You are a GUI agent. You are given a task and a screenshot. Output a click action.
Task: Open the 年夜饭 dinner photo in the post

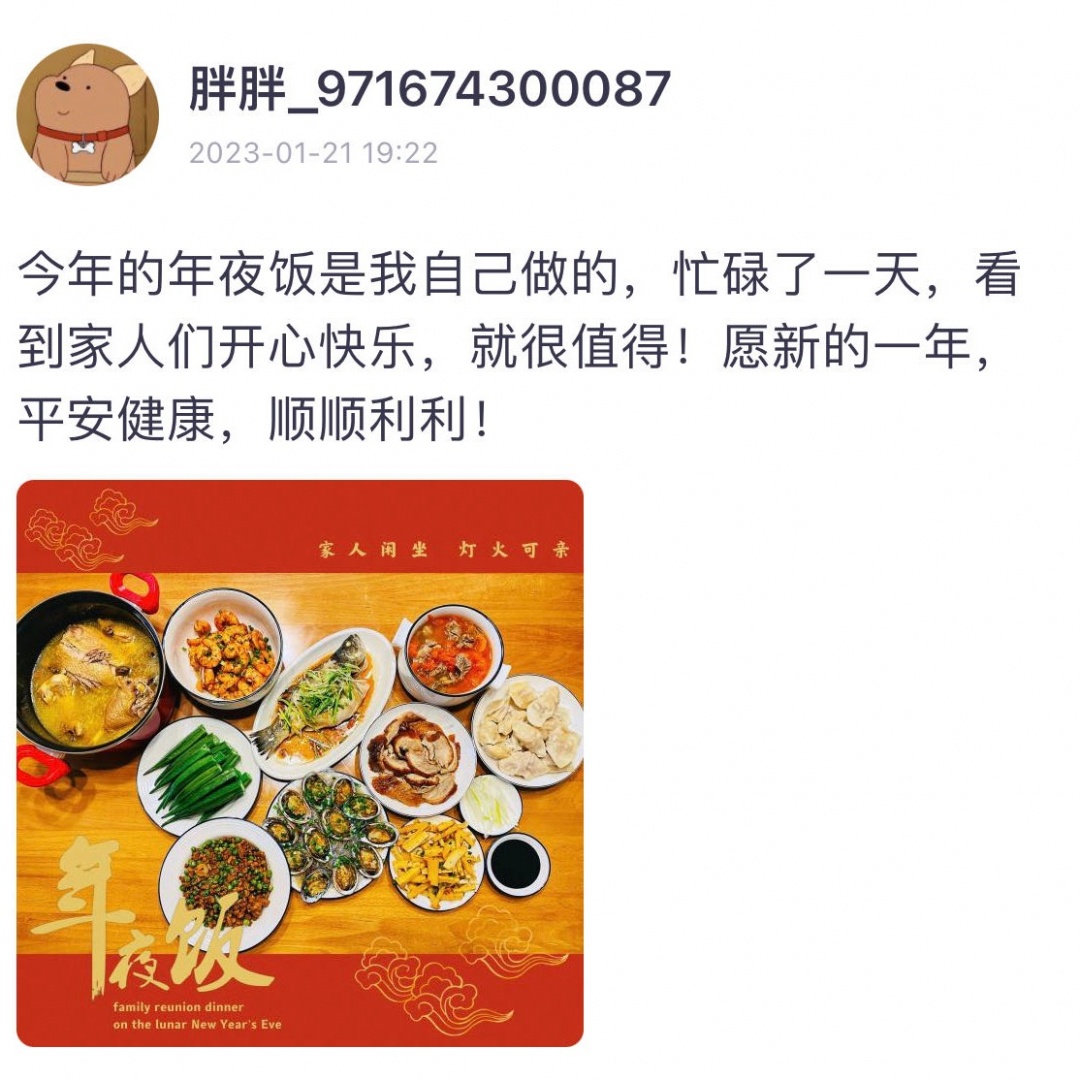point(300,763)
